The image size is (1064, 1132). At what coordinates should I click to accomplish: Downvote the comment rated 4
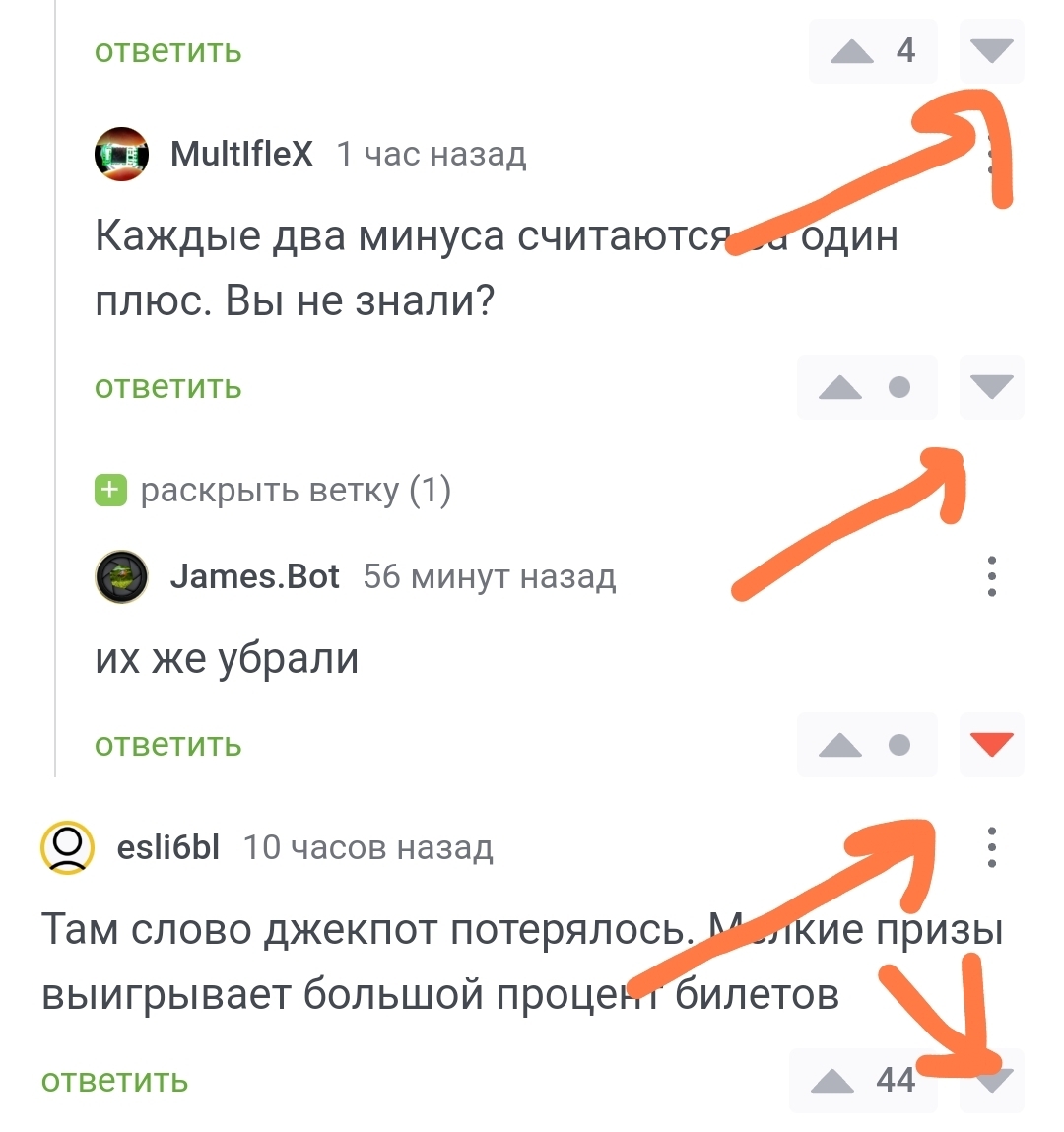[x=991, y=51]
